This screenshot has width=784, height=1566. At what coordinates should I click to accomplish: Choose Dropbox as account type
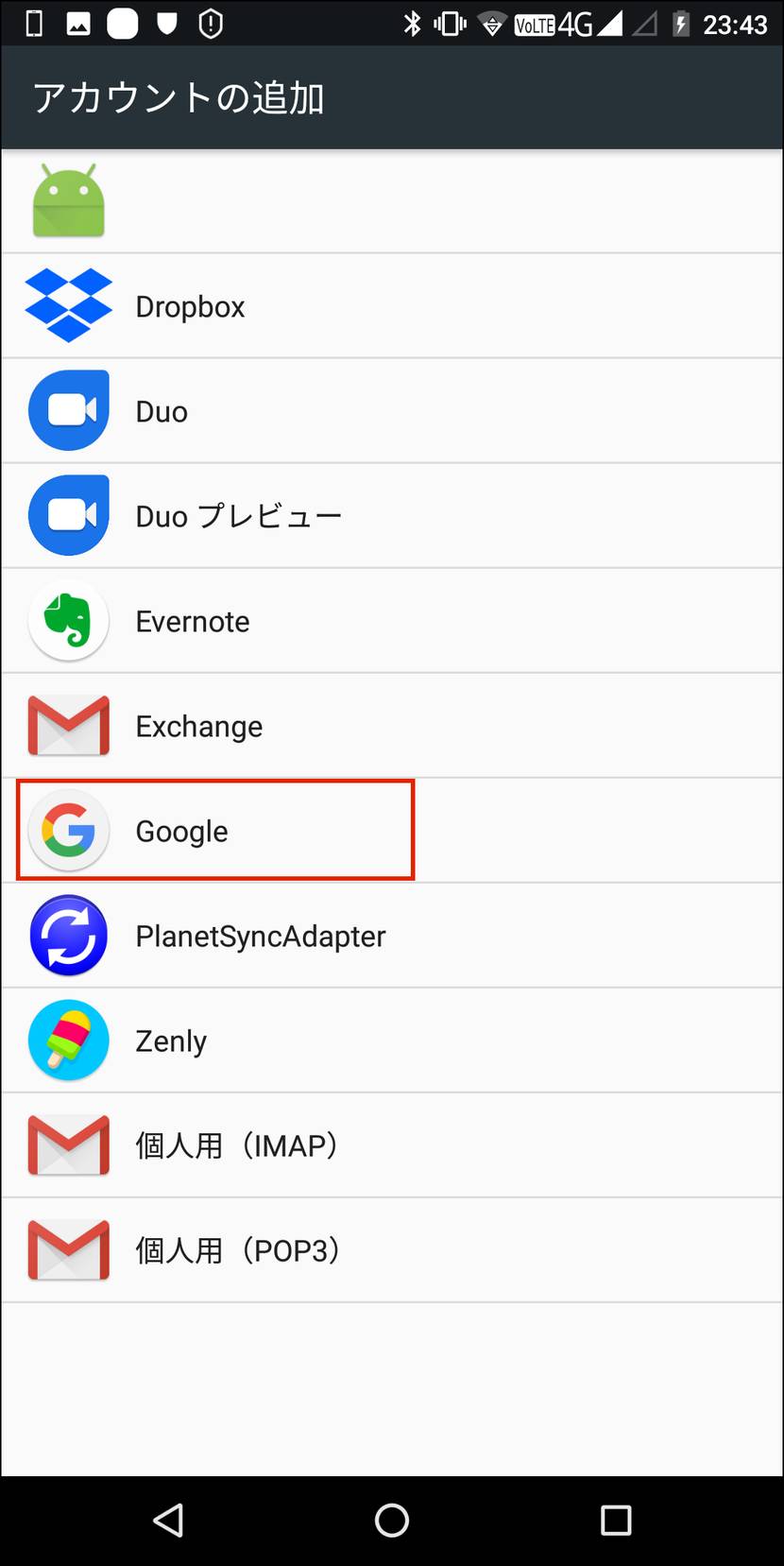click(392, 306)
